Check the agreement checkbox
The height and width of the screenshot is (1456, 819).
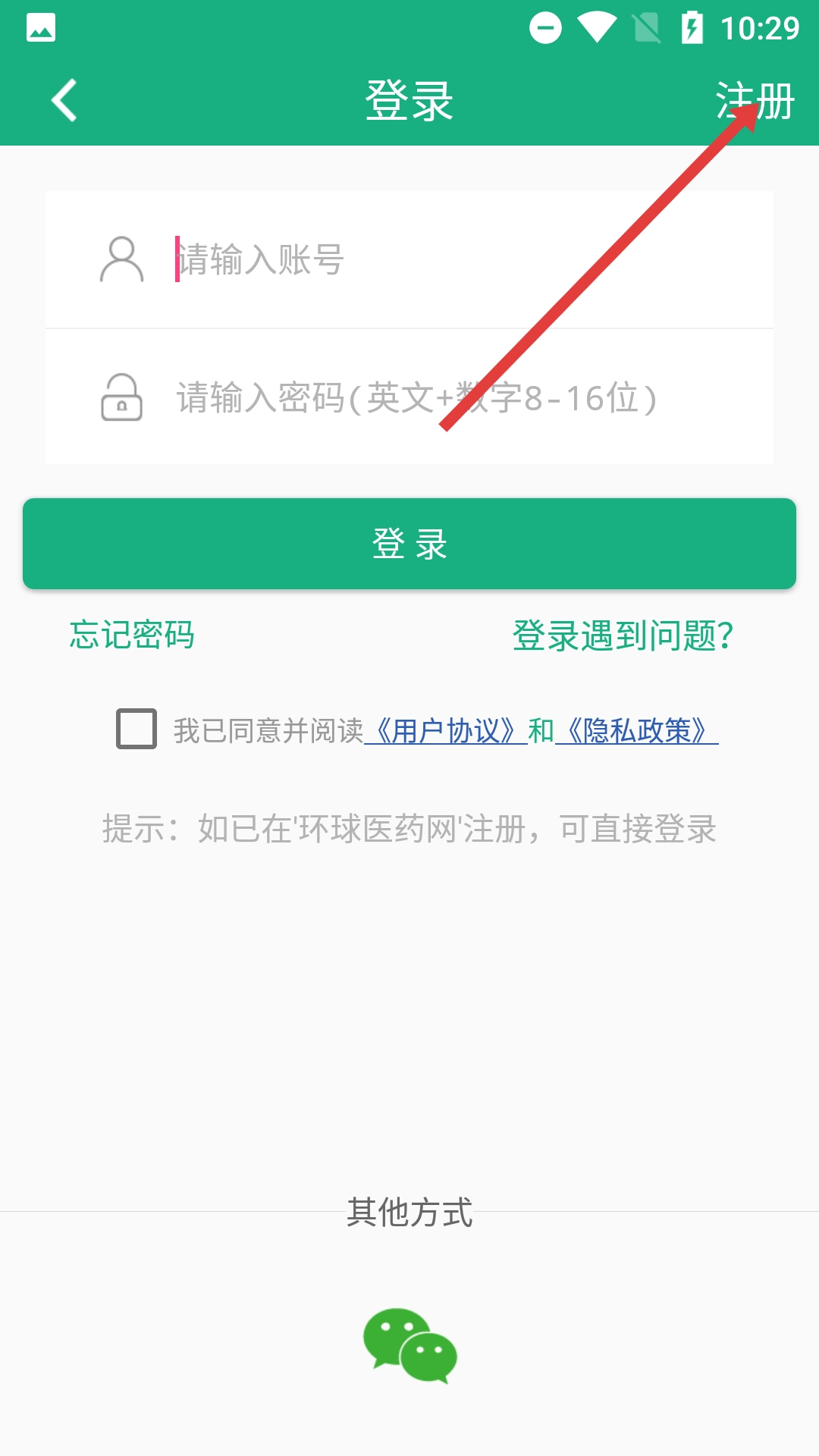136,729
